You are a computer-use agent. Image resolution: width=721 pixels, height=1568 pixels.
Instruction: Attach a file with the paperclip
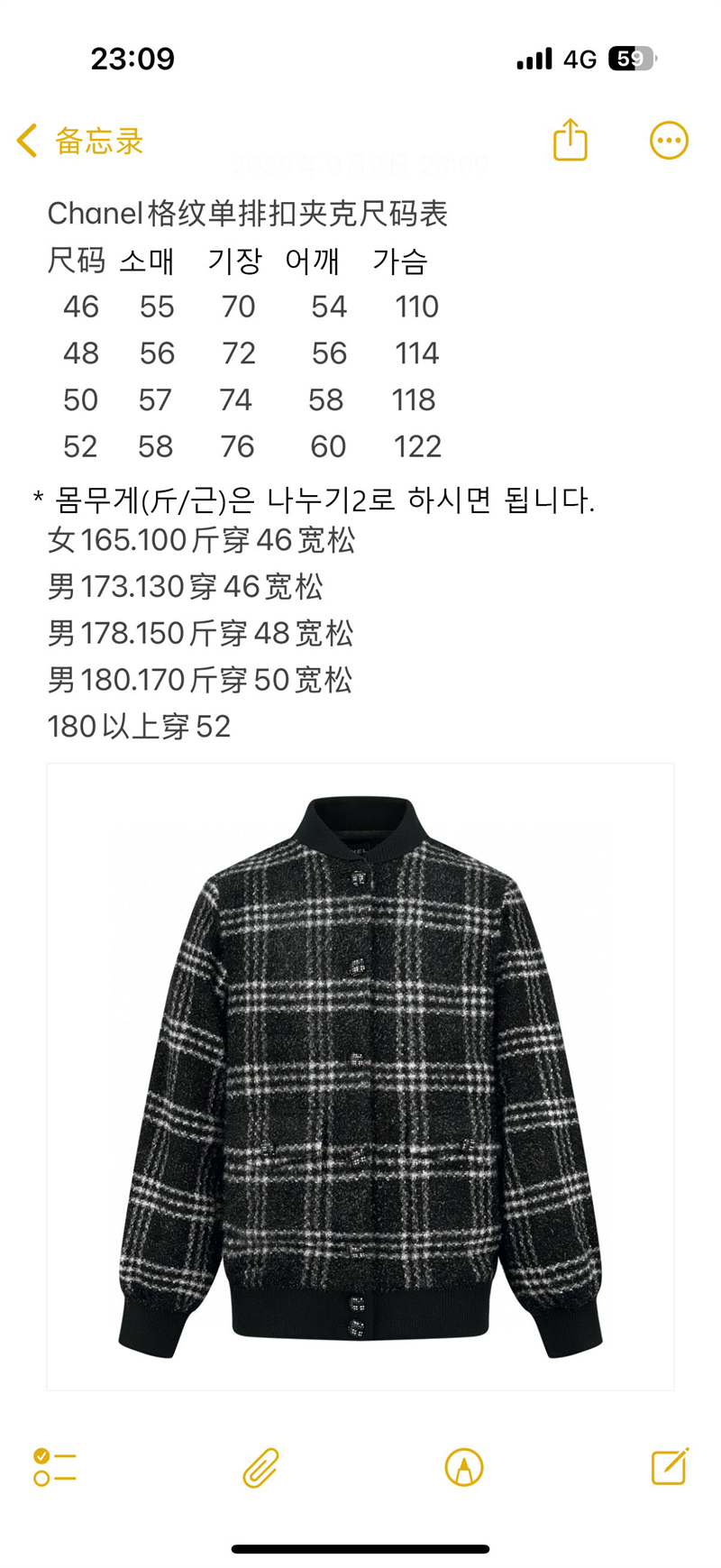click(x=260, y=1467)
